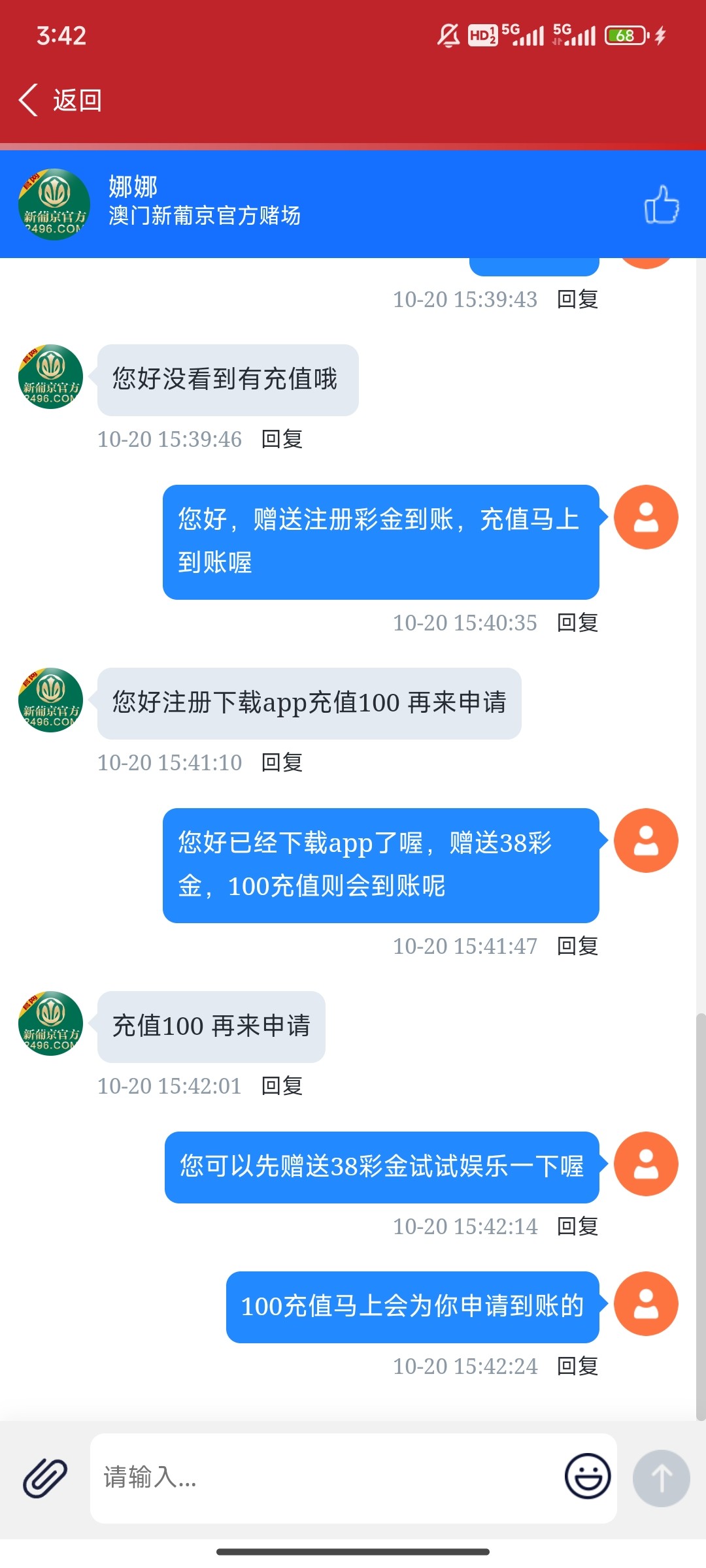Reply to message sent at 15:39:46
706x1568 pixels.
(x=282, y=439)
